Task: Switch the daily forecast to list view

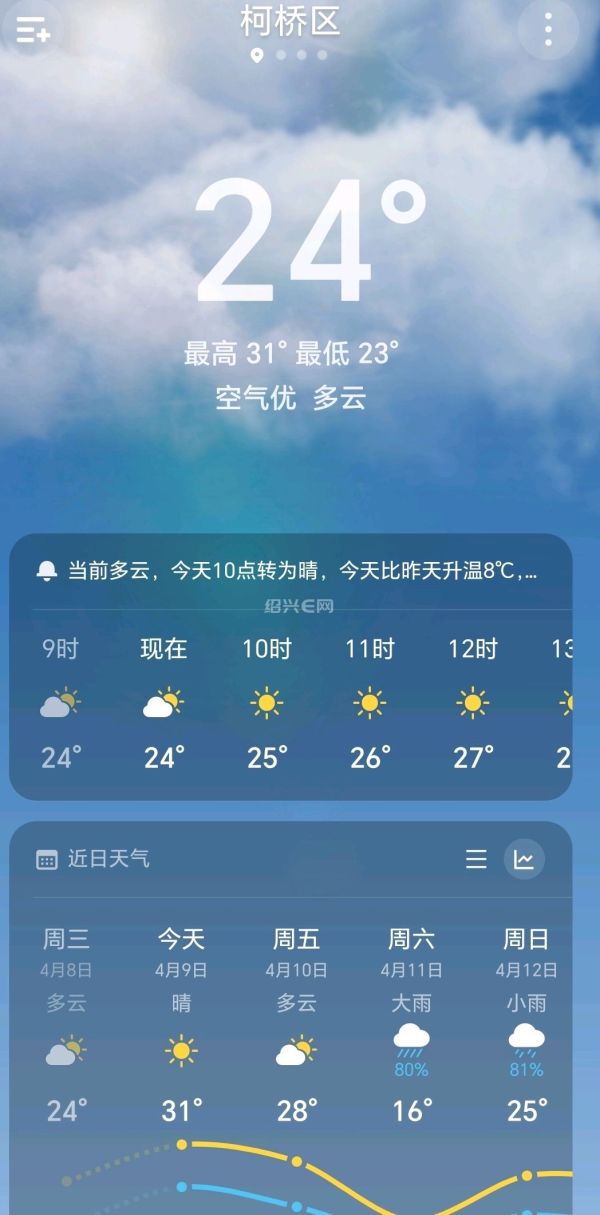Action: [476, 859]
